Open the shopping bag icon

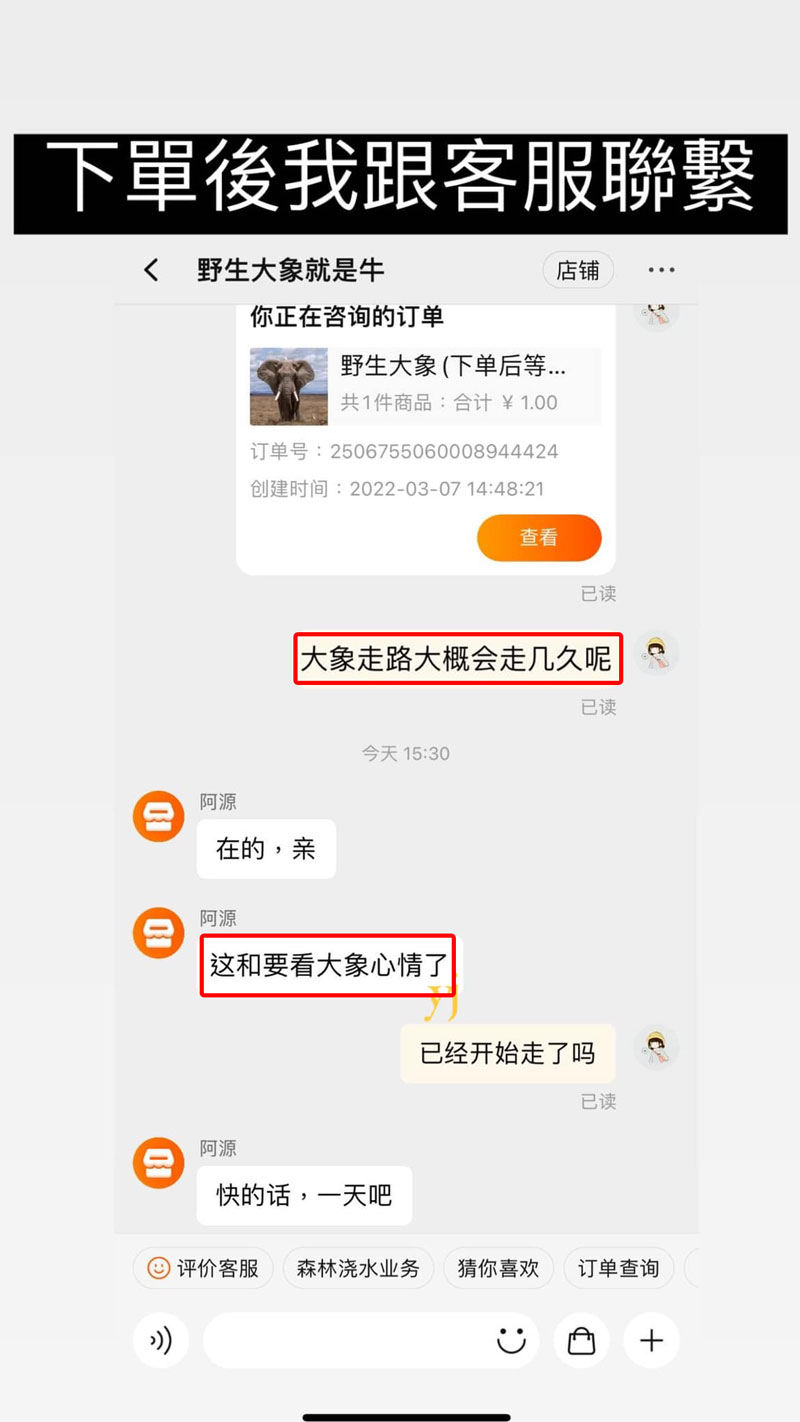click(x=581, y=1340)
